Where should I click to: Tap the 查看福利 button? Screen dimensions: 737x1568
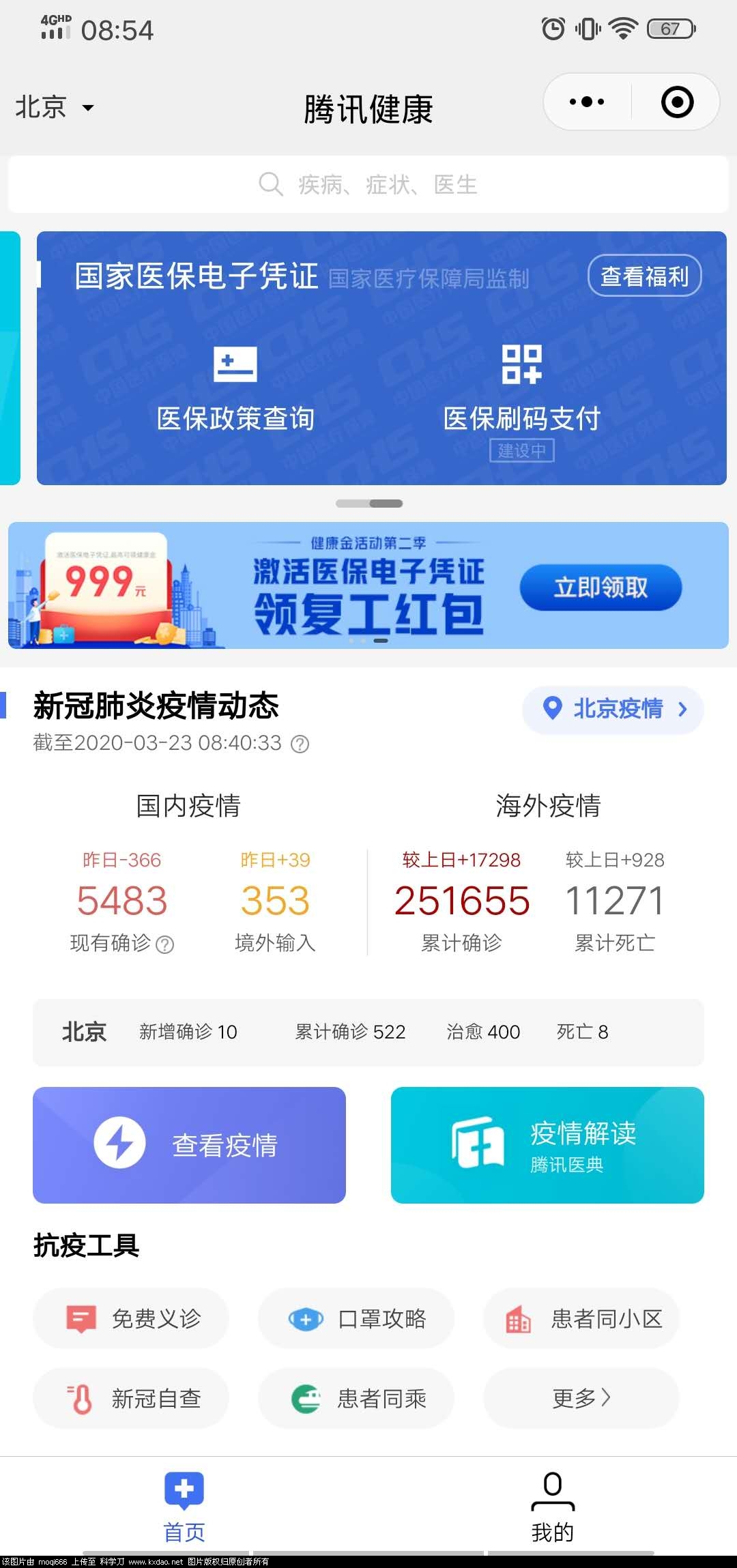coord(644,276)
